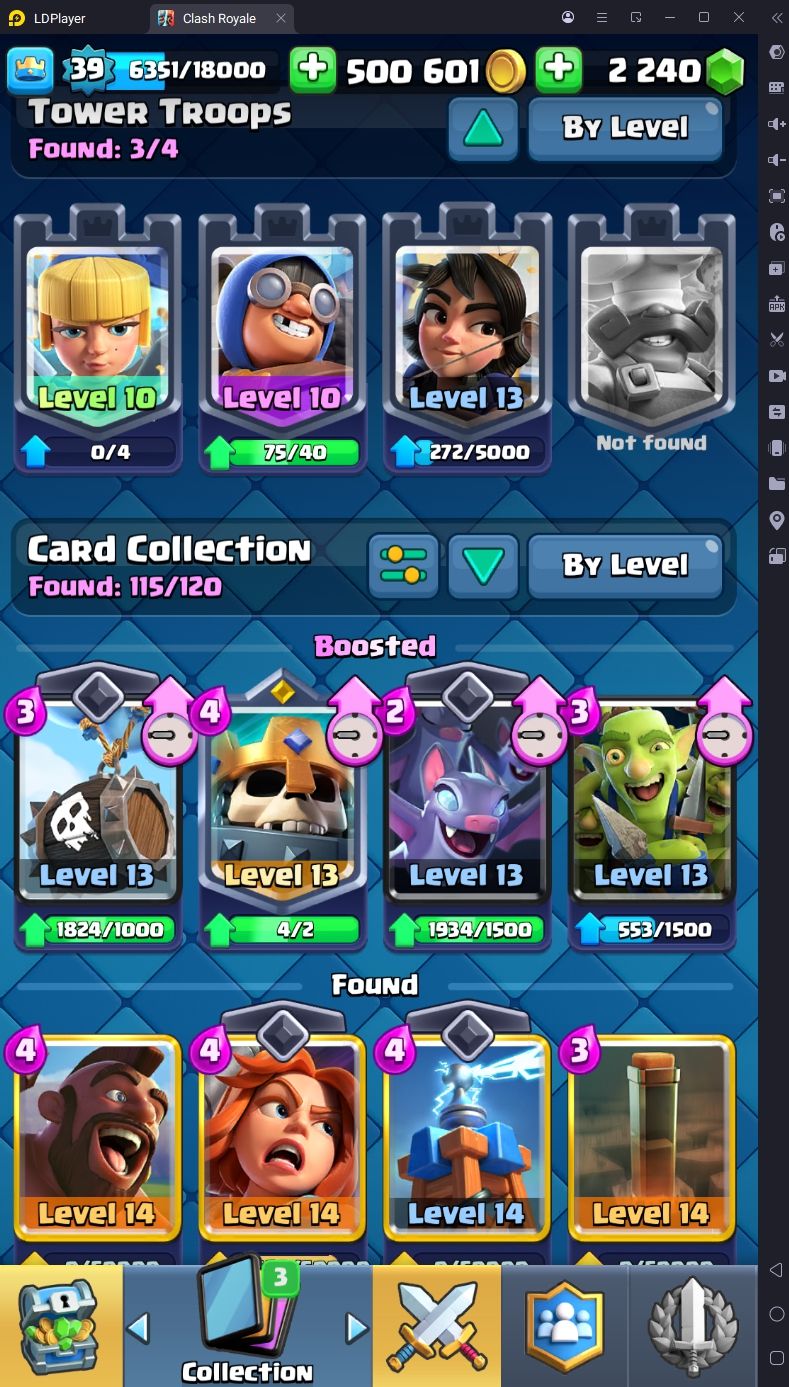Change Card Collection sorting from By Level
This screenshot has width=789, height=1387.
tap(625, 566)
